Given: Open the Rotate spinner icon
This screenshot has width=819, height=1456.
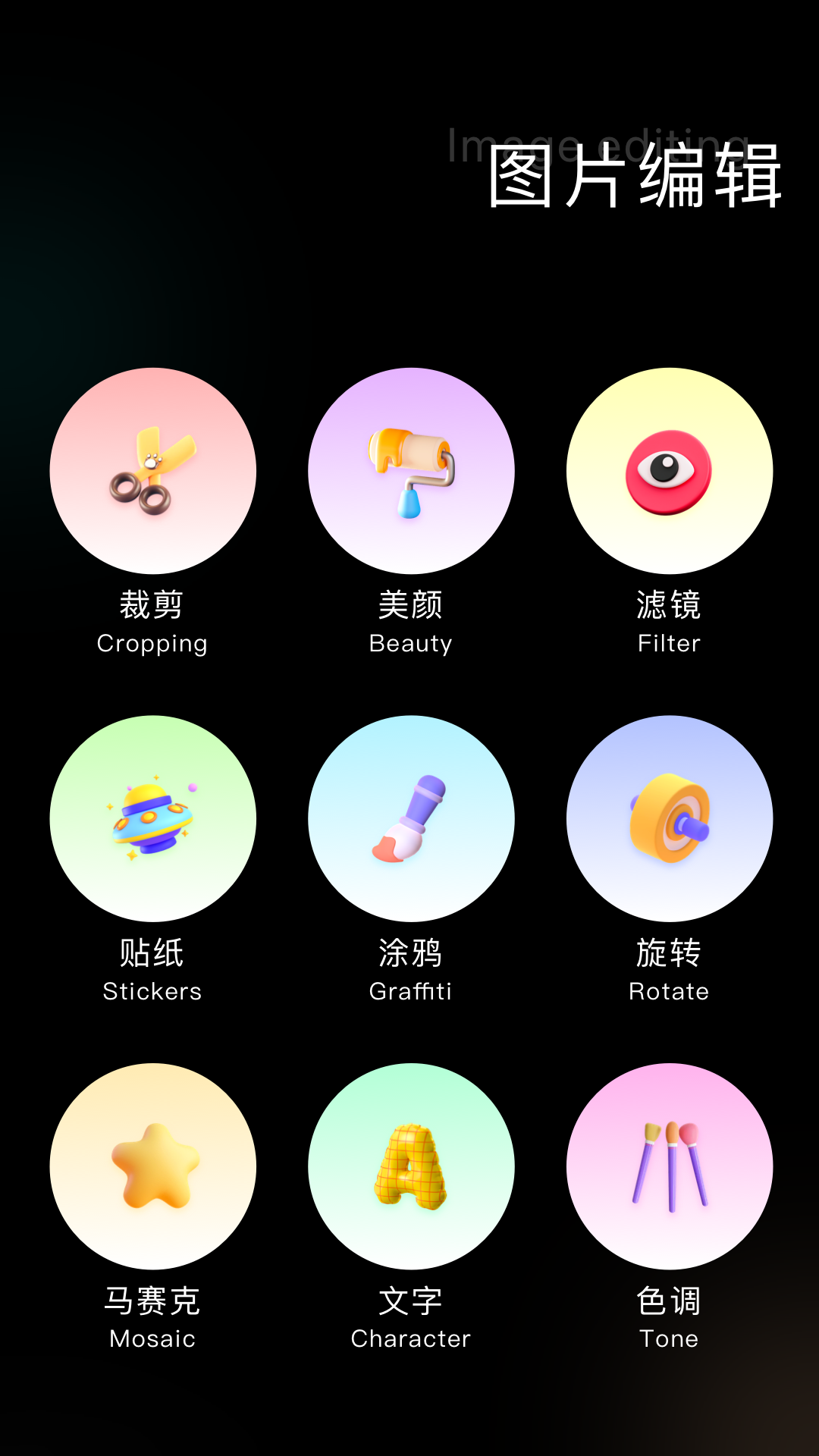Looking at the screenshot, I should point(670,817).
